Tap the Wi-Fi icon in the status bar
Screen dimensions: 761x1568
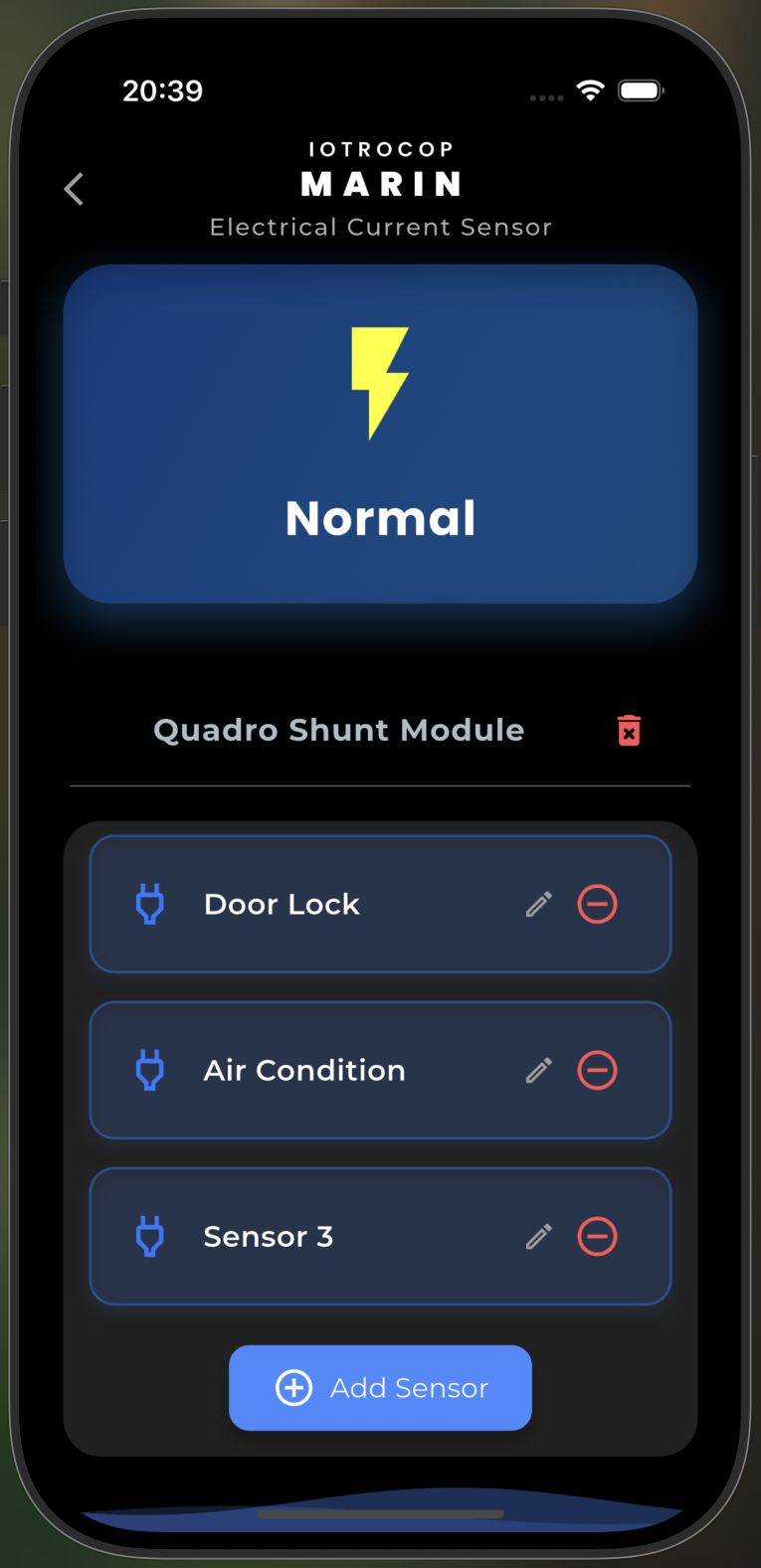(590, 88)
